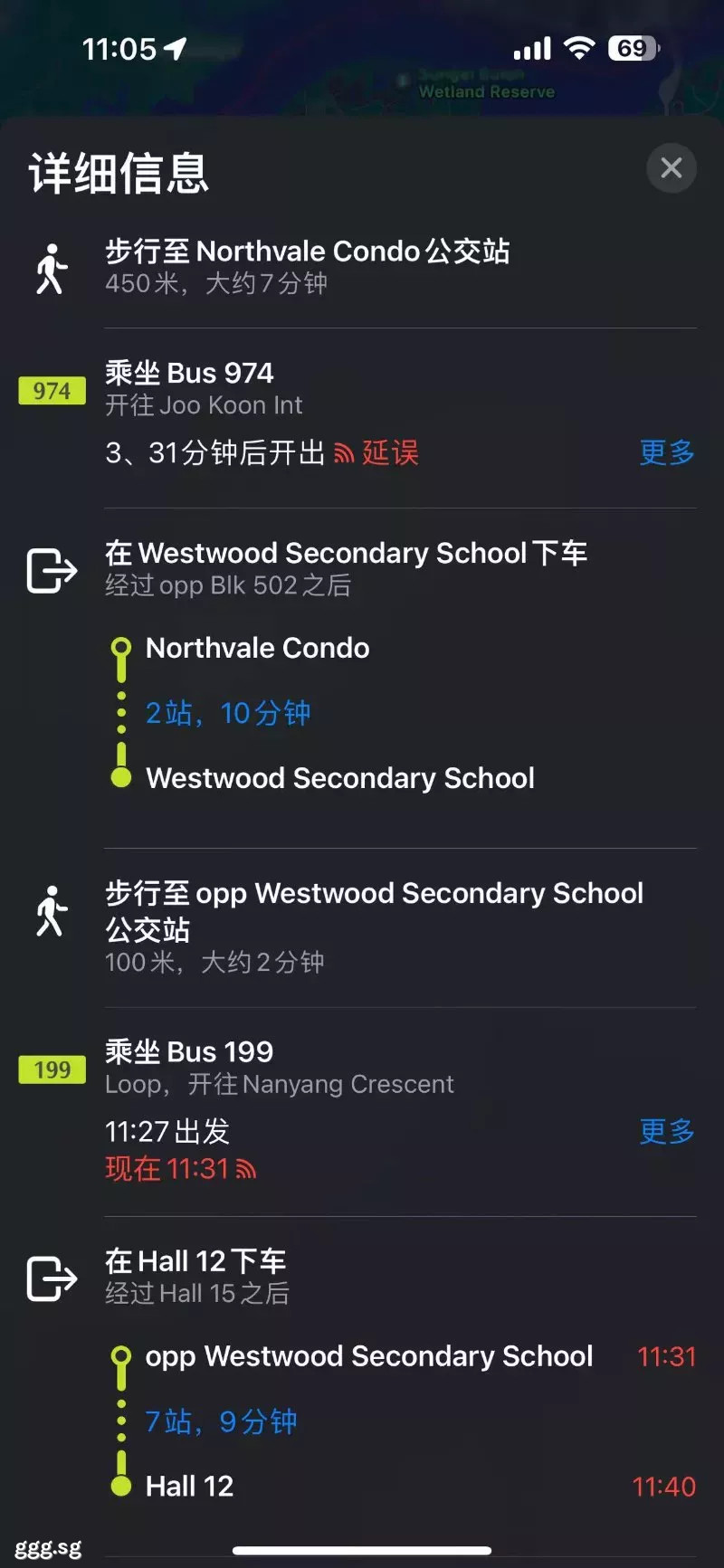The width and height of the screenshot is (724, 1568).
Task: Expand the 7站，9分钟 stop list
Action: 221,1421
